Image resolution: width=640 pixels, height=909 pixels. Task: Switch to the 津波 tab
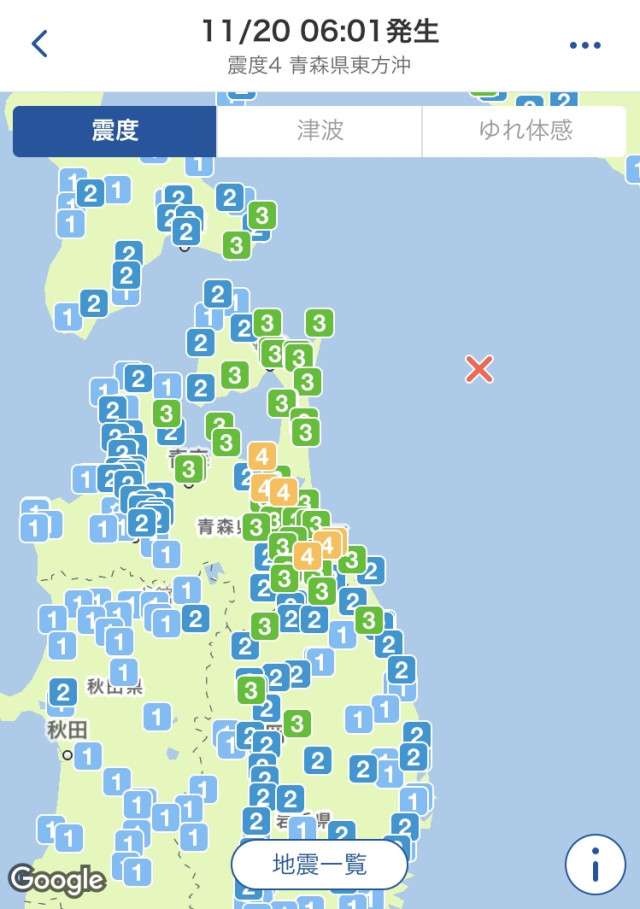[320, 131]
